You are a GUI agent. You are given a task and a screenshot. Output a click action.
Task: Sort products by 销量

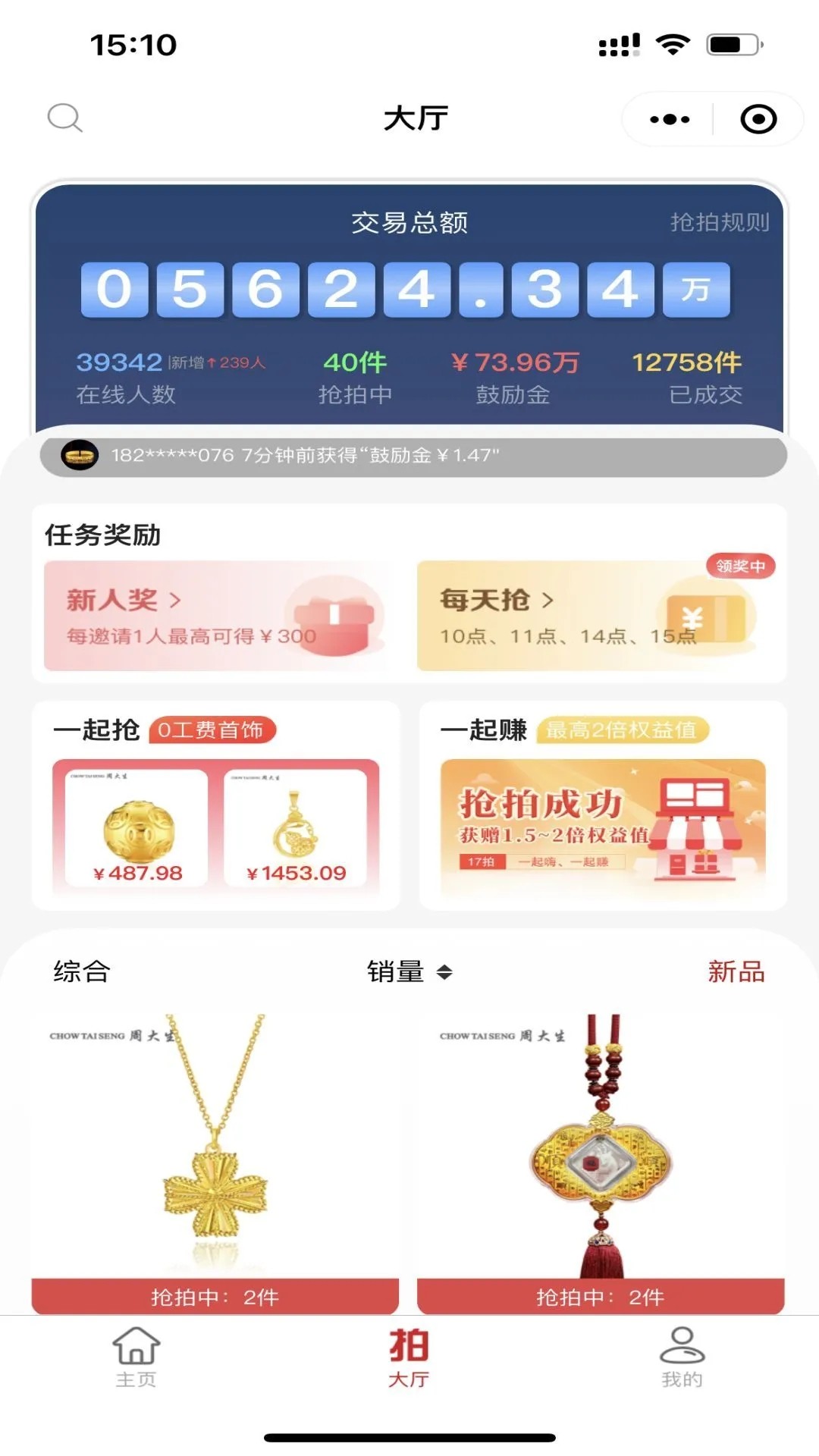[x=409, y=971]
